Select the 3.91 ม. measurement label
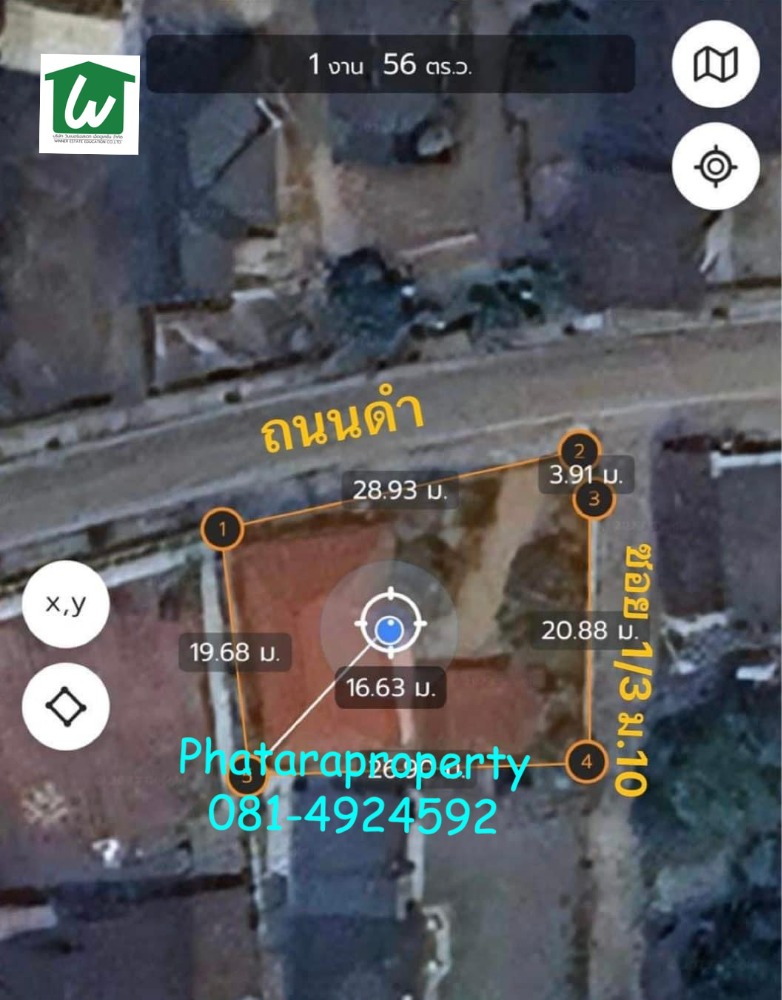The width and height of the screenshot is (782, 1000). (587, 472)
